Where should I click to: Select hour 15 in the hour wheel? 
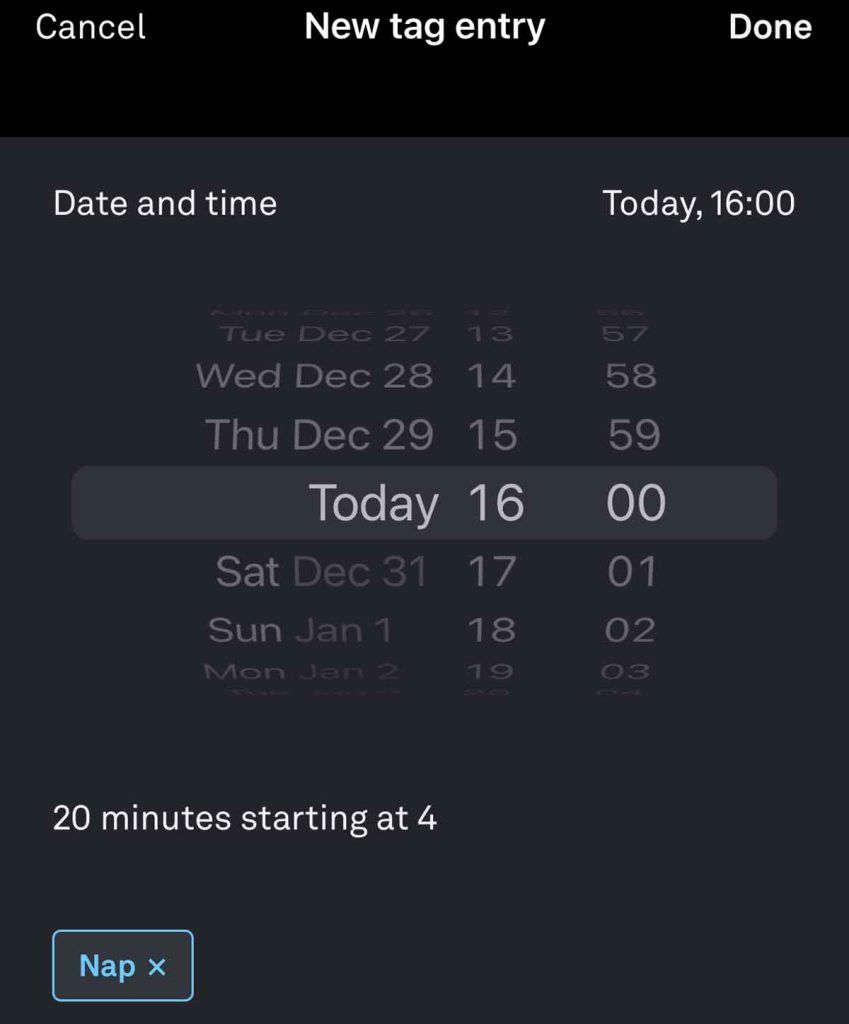492,435
